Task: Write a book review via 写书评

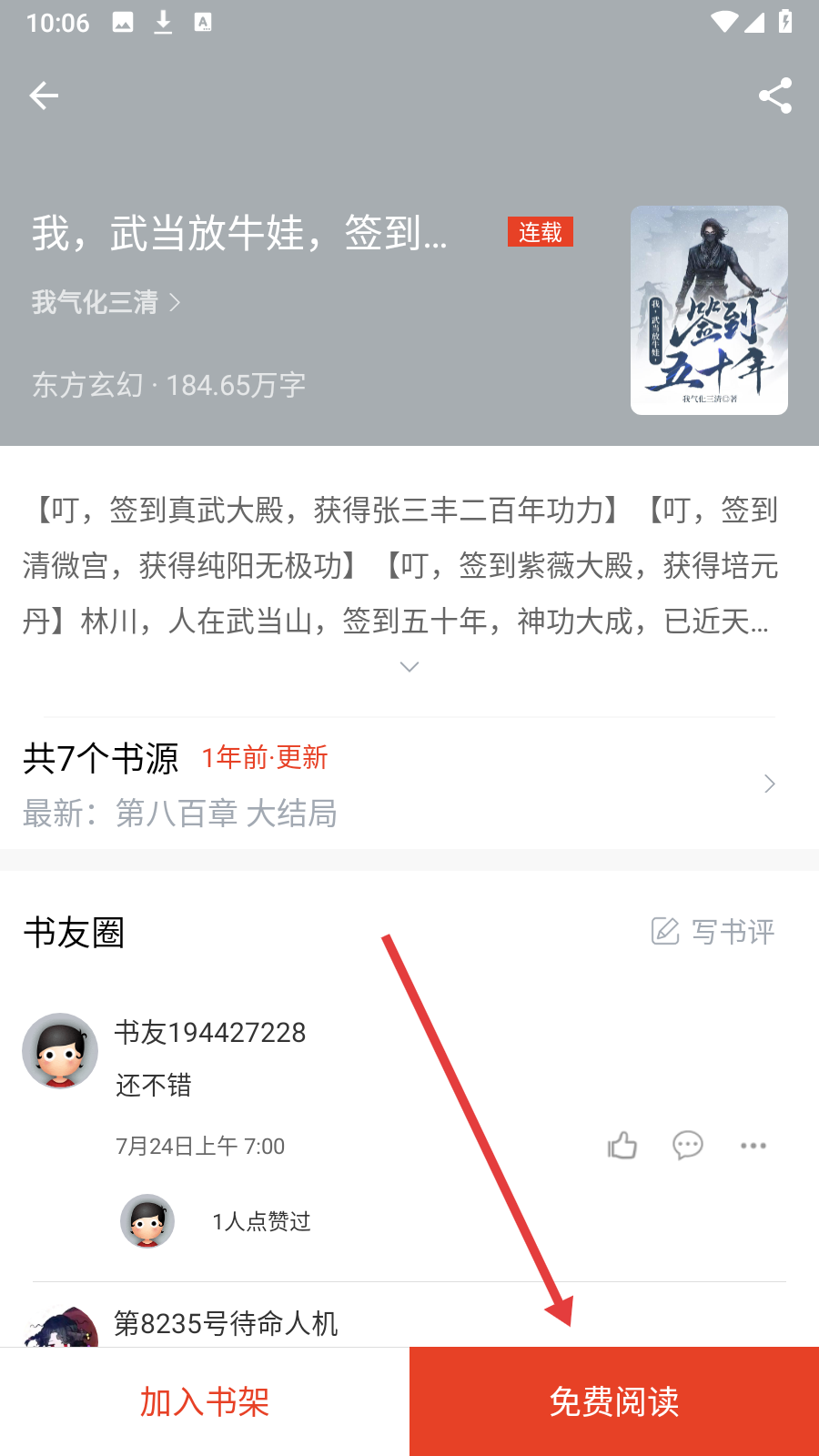Action: click(x=713, y=931)
